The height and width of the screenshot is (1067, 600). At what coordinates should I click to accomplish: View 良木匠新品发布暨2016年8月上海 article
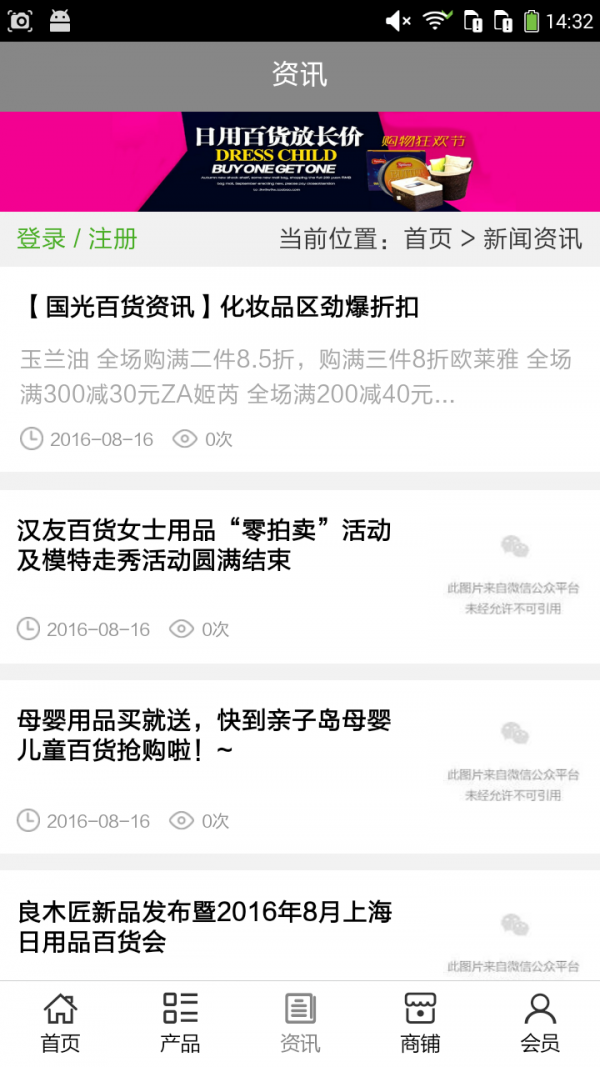click(x=204, y=926)
